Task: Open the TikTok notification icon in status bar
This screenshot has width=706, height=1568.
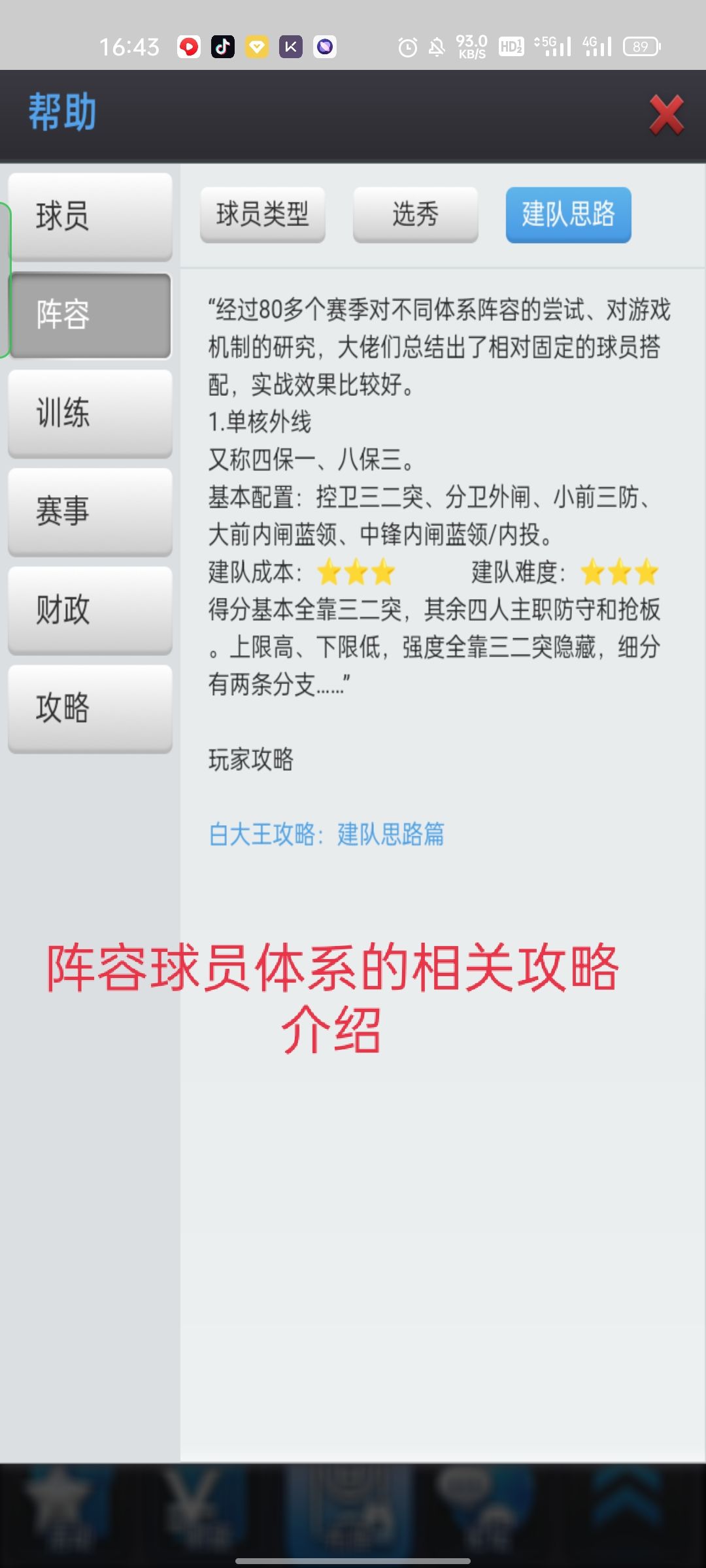Action: pos(222,46)
